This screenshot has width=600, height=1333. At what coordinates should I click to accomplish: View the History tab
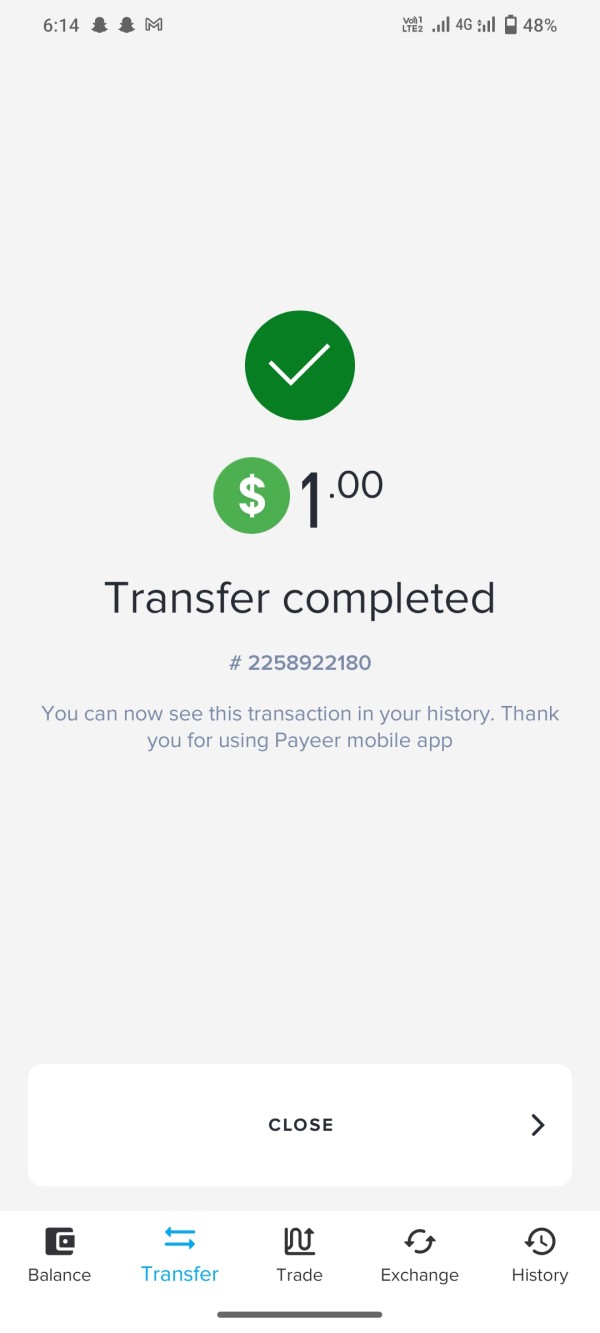[x=540, y=1255]
